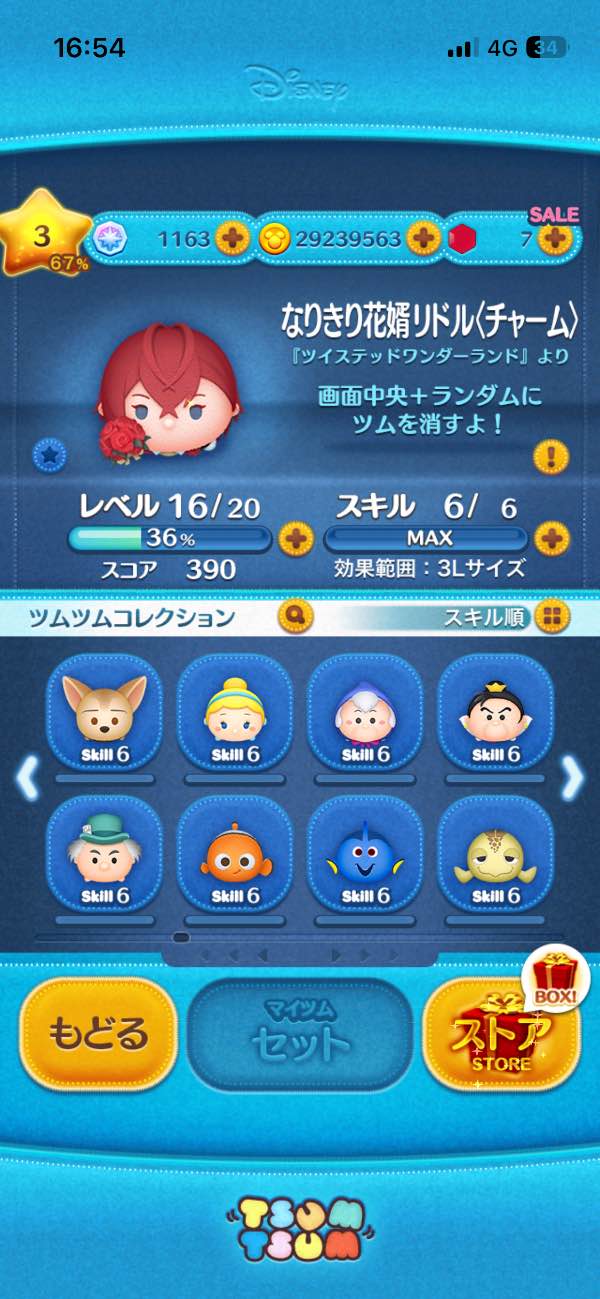Viewport: 600px width, 1299px height.
Task: Buy rubies via the SALE plus button
Action: point(553,238)
